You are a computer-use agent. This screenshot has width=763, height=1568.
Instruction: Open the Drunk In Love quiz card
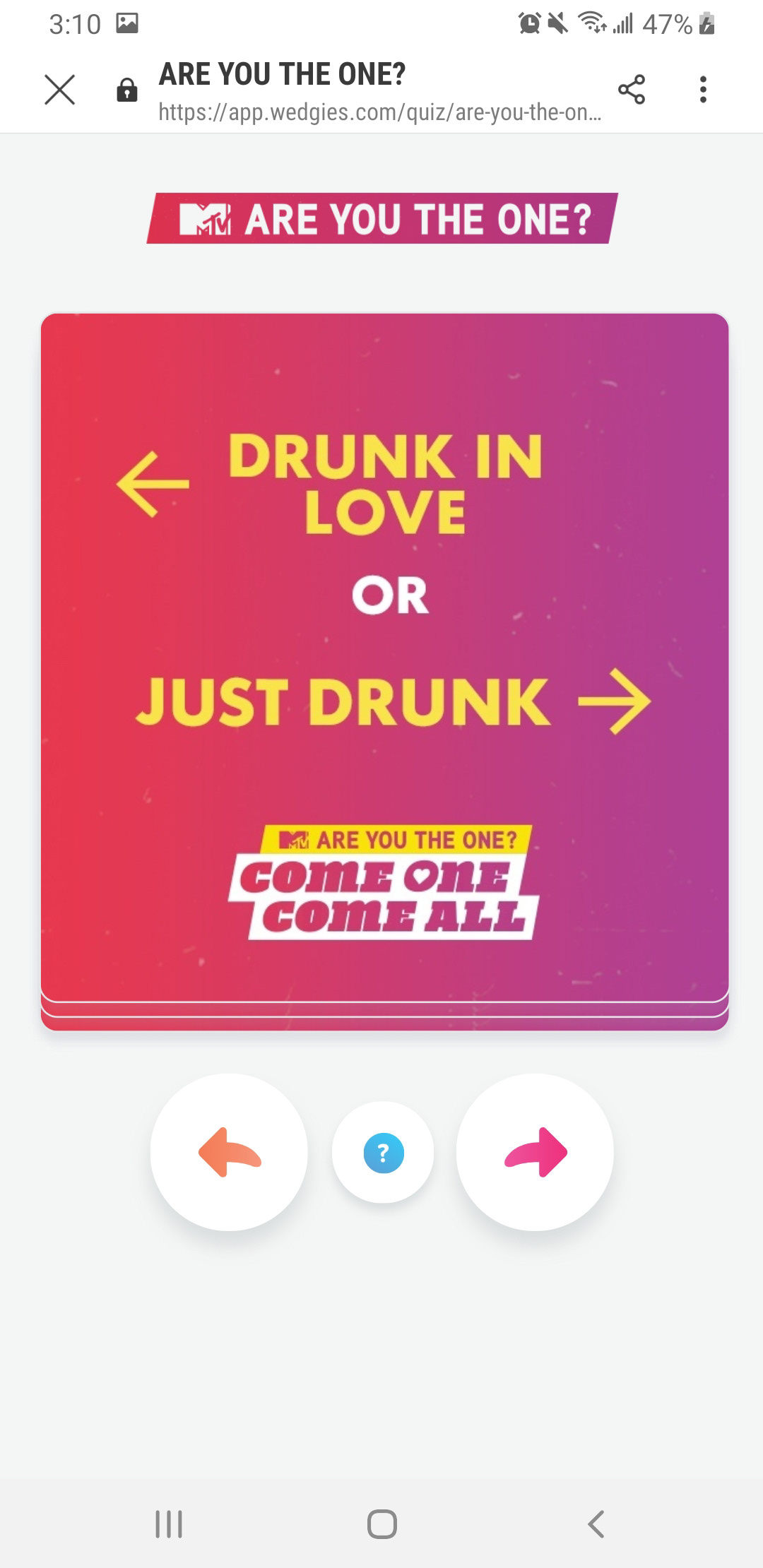[x=384, y=657]
